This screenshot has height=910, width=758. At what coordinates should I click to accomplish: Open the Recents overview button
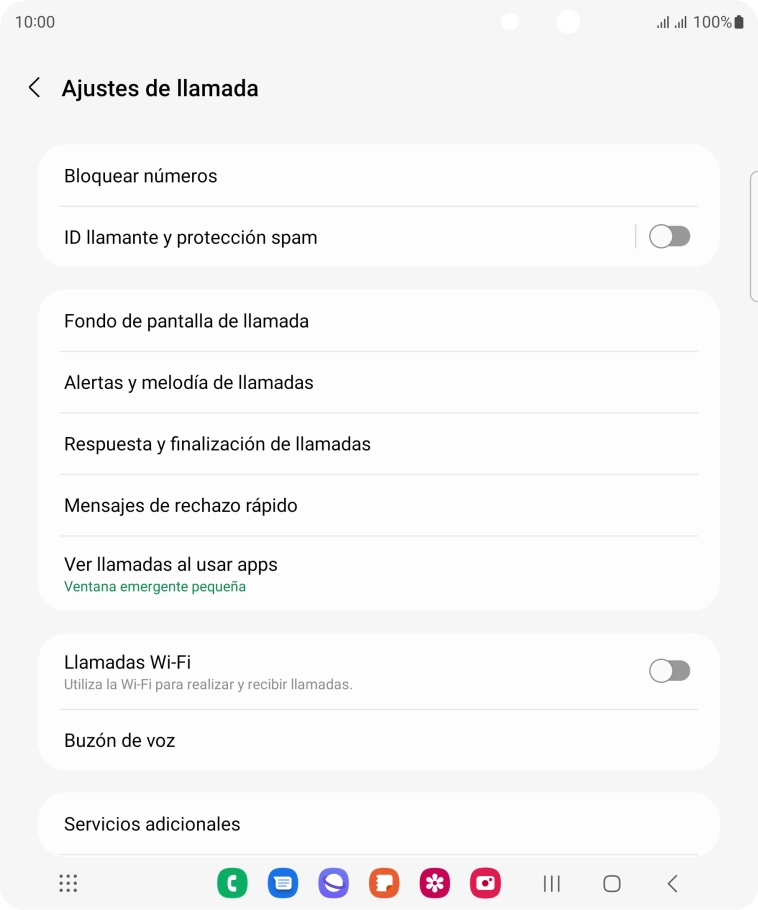click(x=551, y=883)
